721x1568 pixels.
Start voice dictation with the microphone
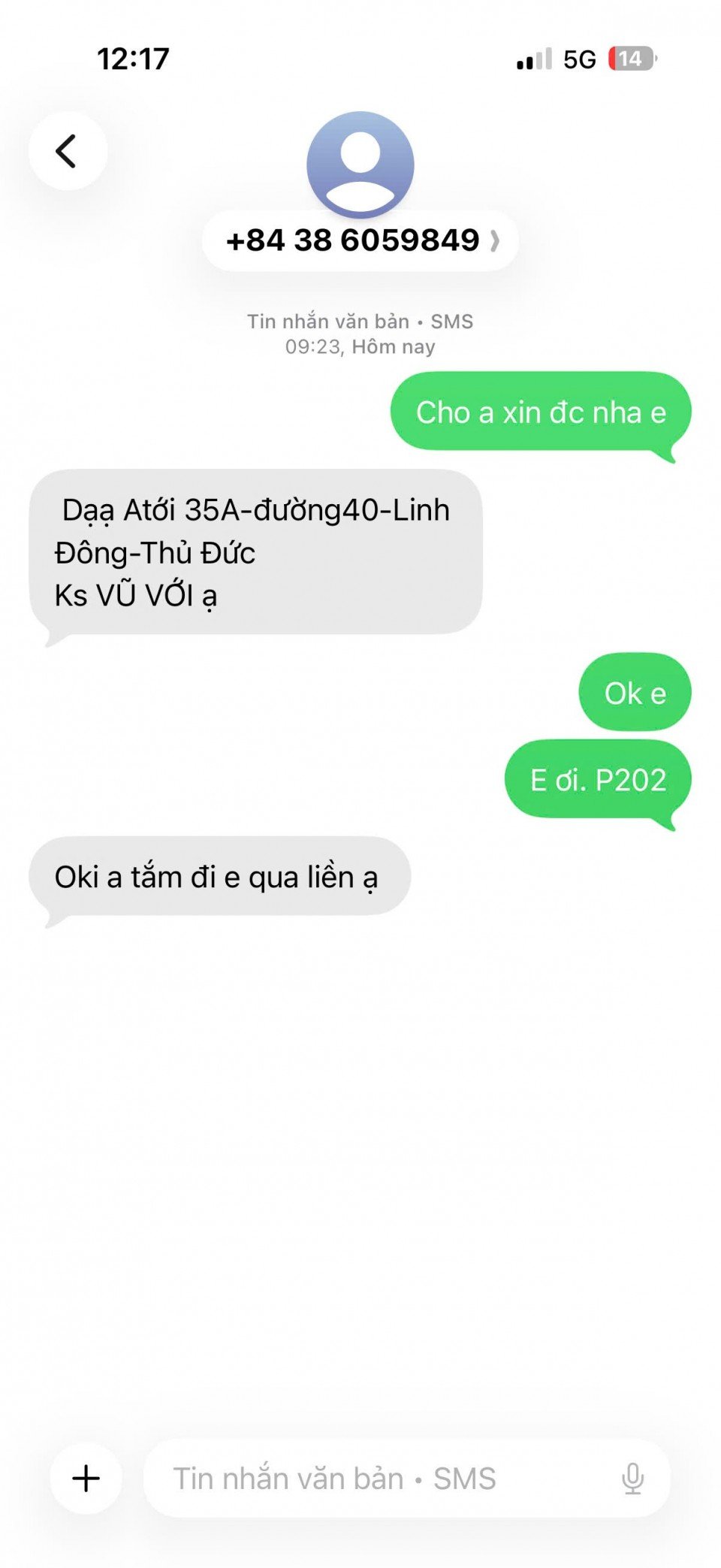pos(632,1478)
